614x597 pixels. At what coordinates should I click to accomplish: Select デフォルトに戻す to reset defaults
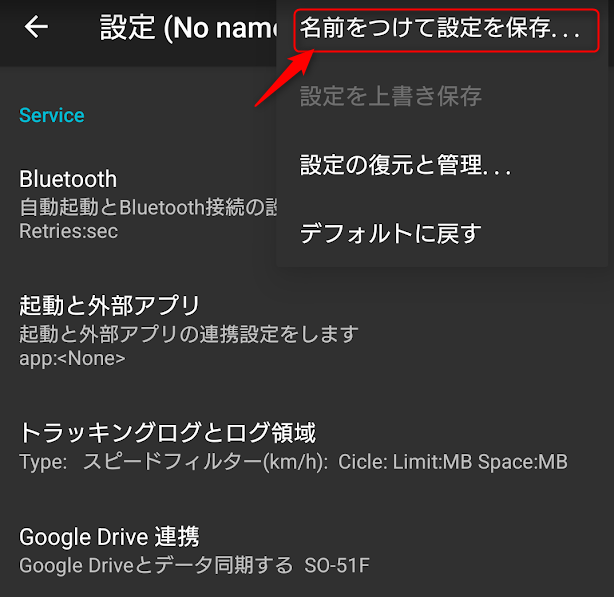(x=391, y=233)
